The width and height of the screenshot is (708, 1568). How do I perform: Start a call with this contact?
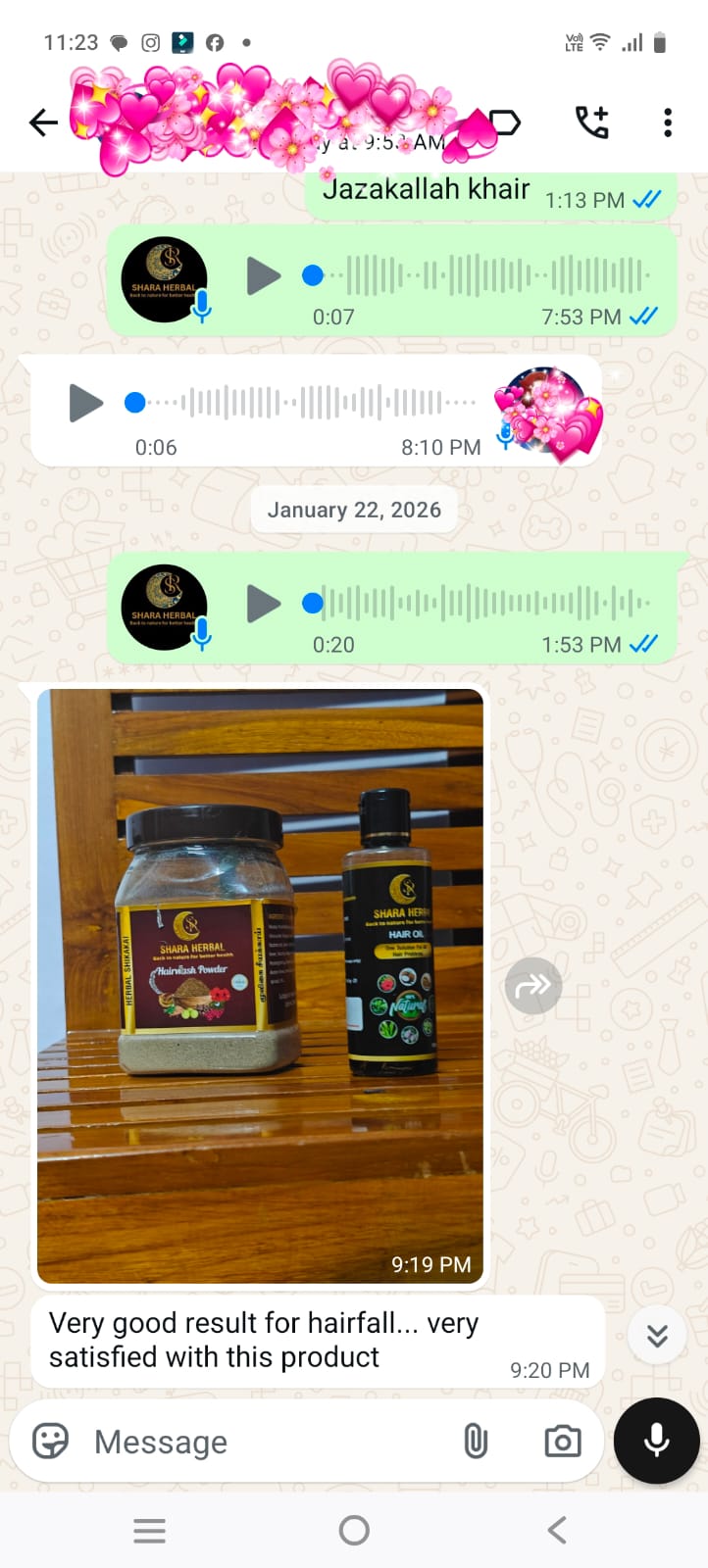pos(591,122)
